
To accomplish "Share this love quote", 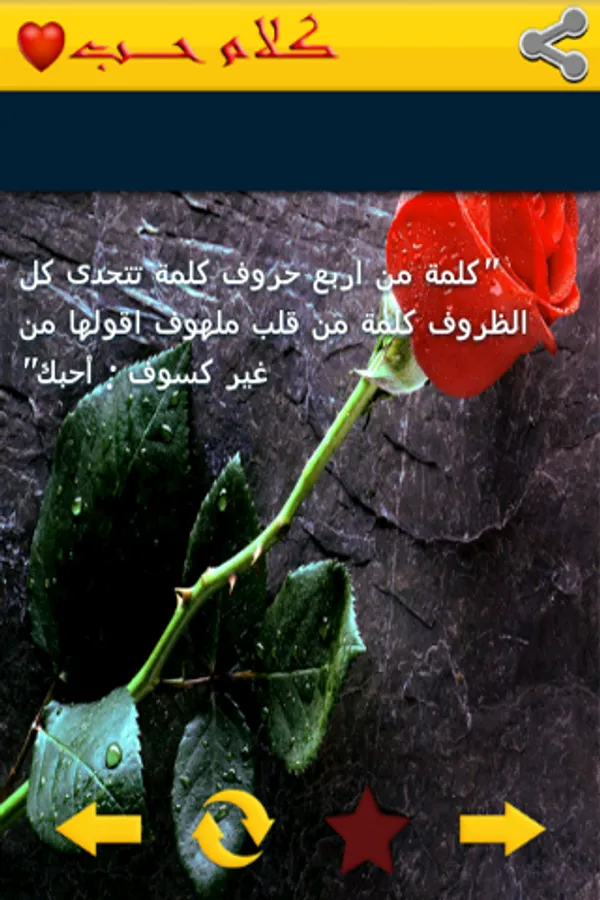I will click(553, 45).
